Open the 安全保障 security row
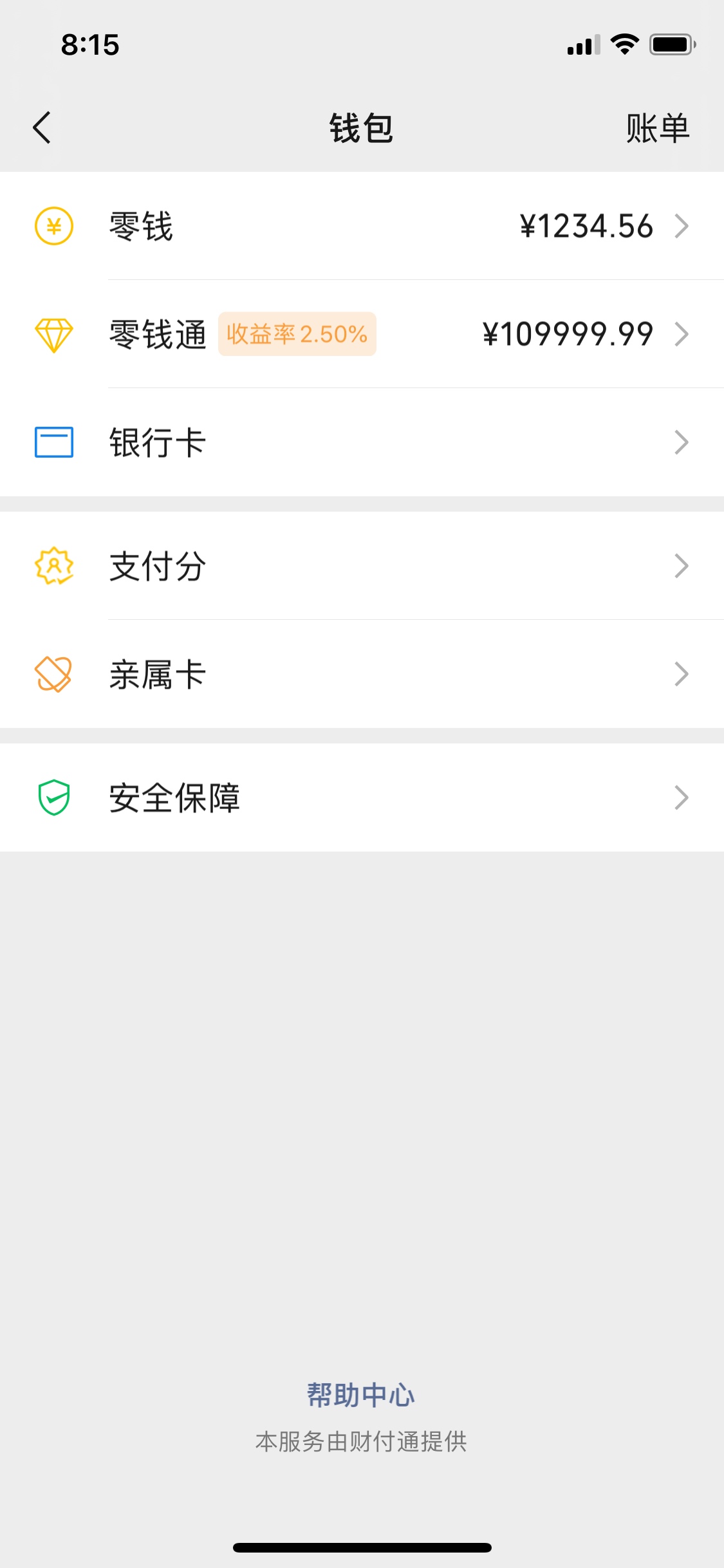 click(362, 798)
